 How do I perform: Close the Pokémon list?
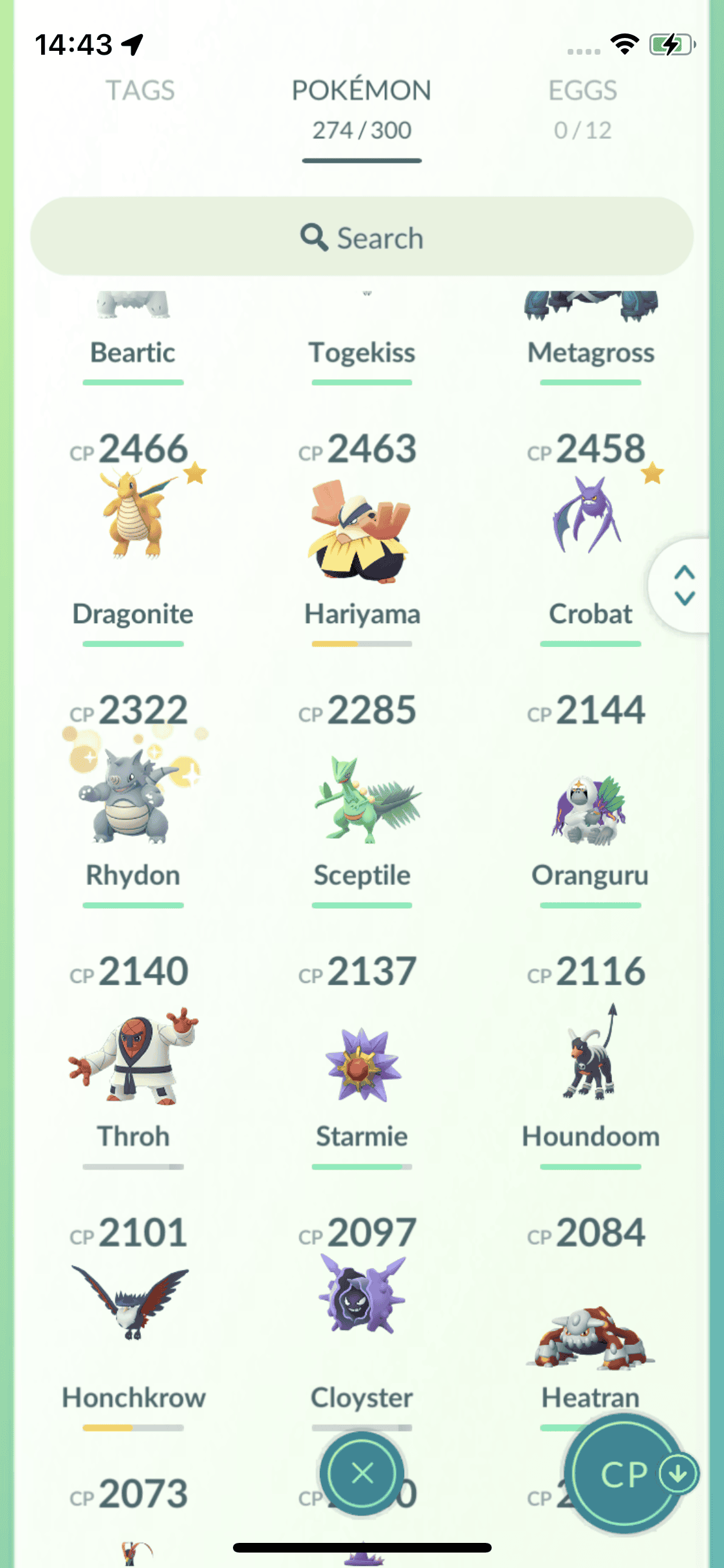[362, 1473]
